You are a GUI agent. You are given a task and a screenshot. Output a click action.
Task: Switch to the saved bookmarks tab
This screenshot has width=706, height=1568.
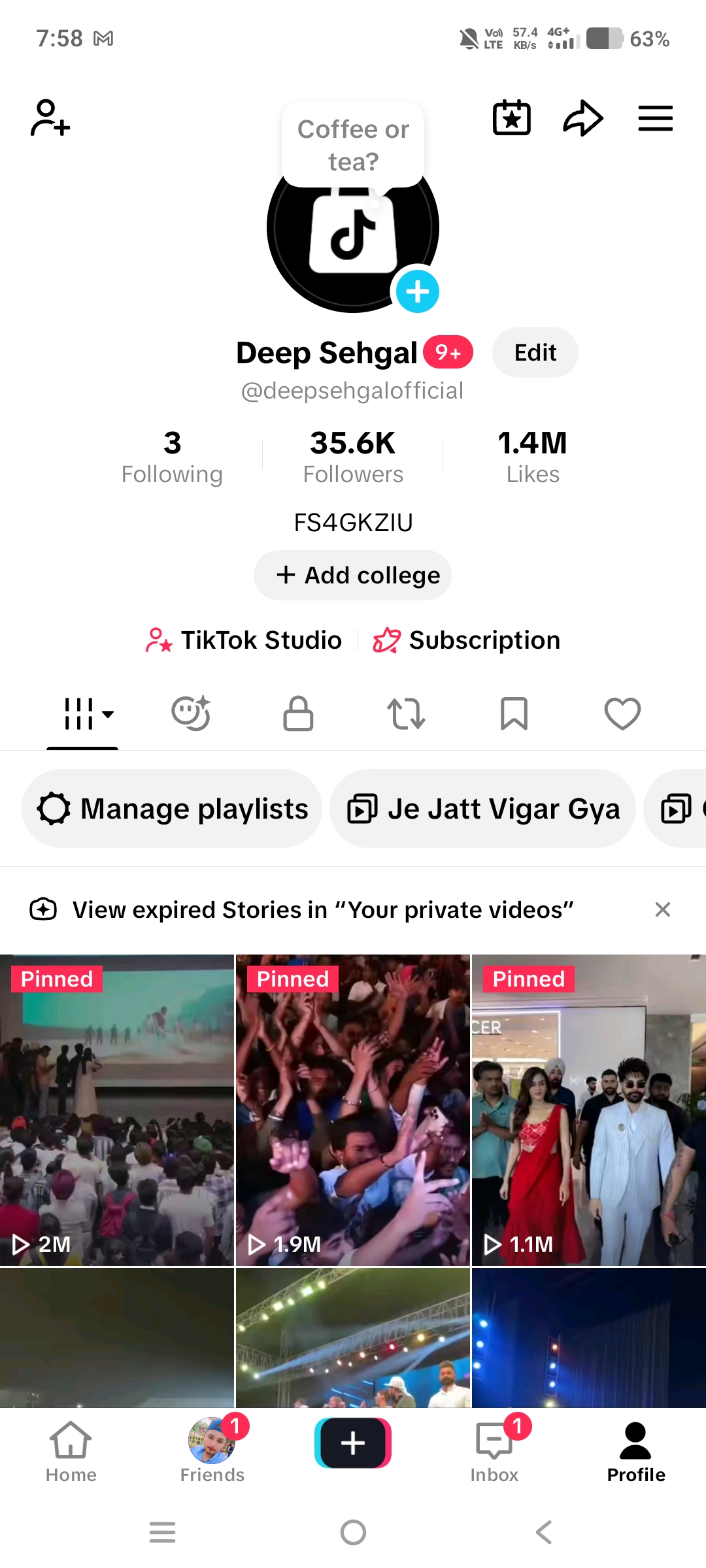point(514,713)
